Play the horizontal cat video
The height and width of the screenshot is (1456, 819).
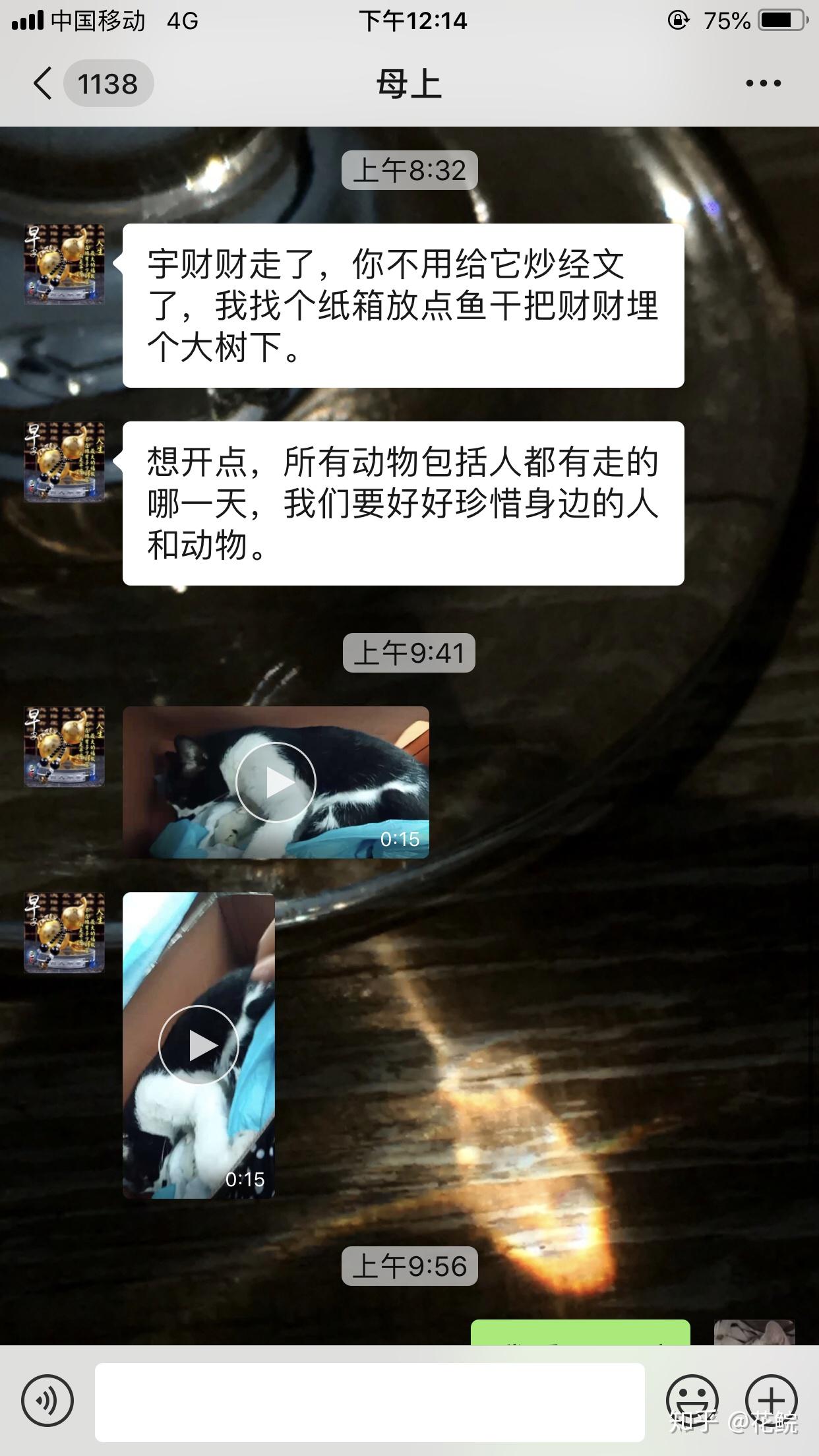[x=276, y=782]
